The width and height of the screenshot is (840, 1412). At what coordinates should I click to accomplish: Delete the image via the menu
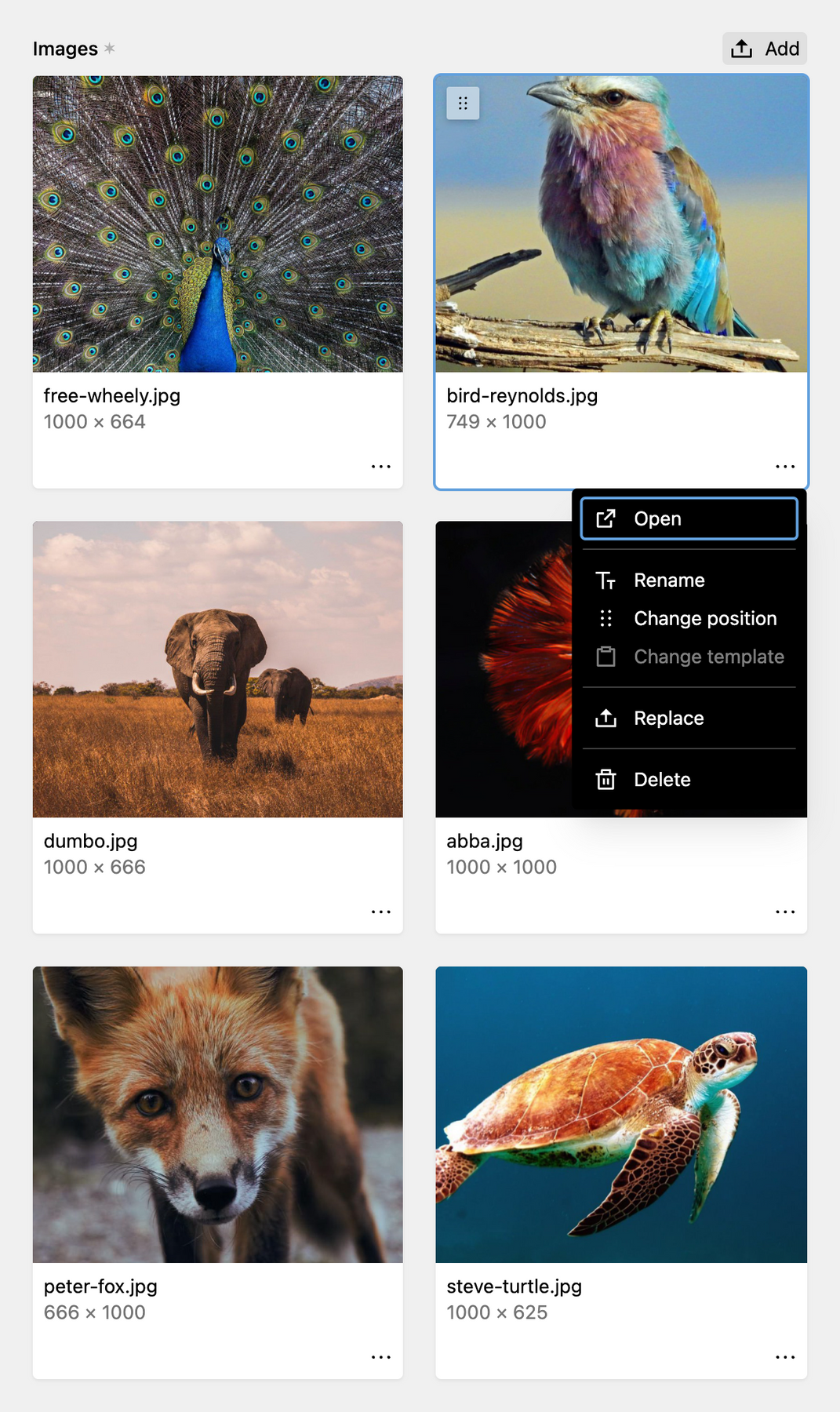pyautogui.click(x=689, y=779)
